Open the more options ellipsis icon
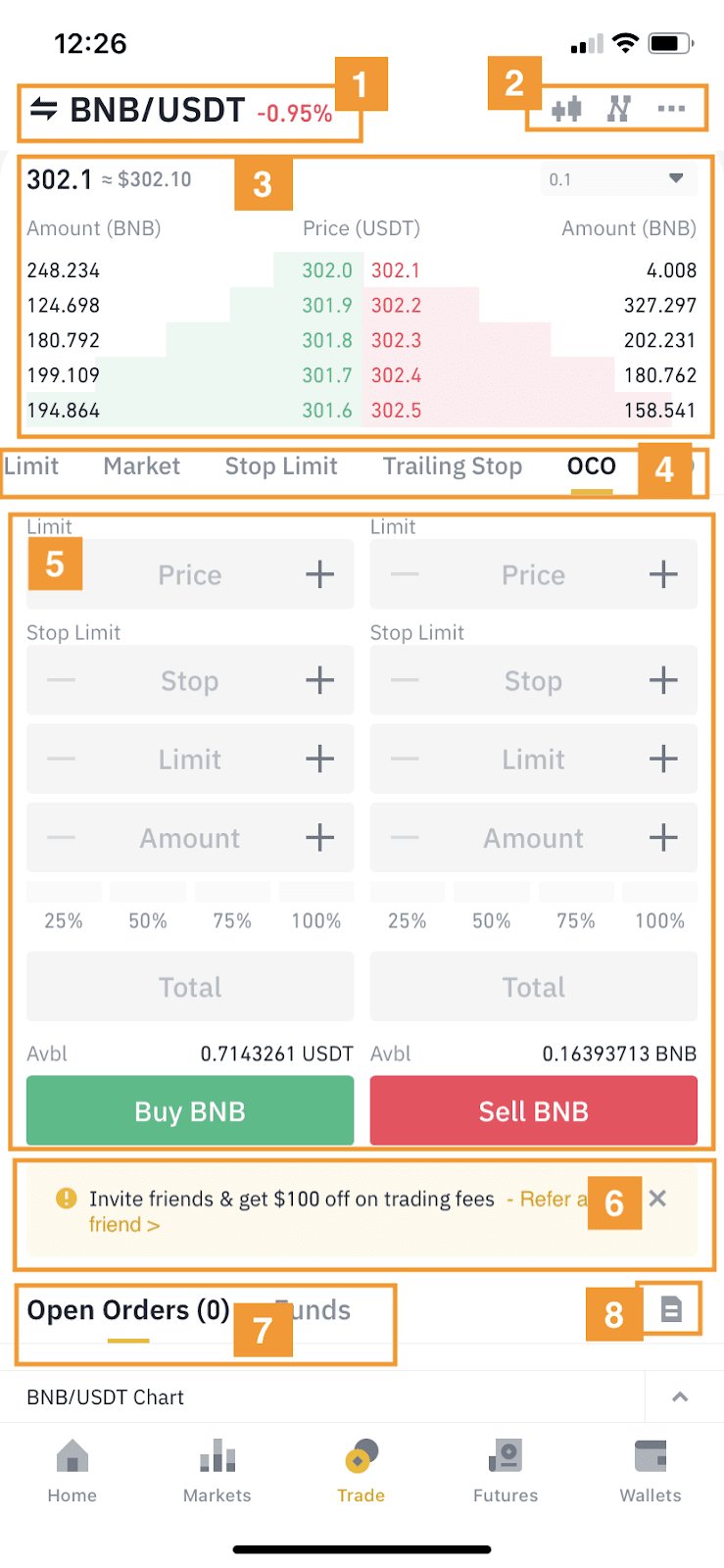The height and width of the screenshot is (1568, 724). [670, 110]
